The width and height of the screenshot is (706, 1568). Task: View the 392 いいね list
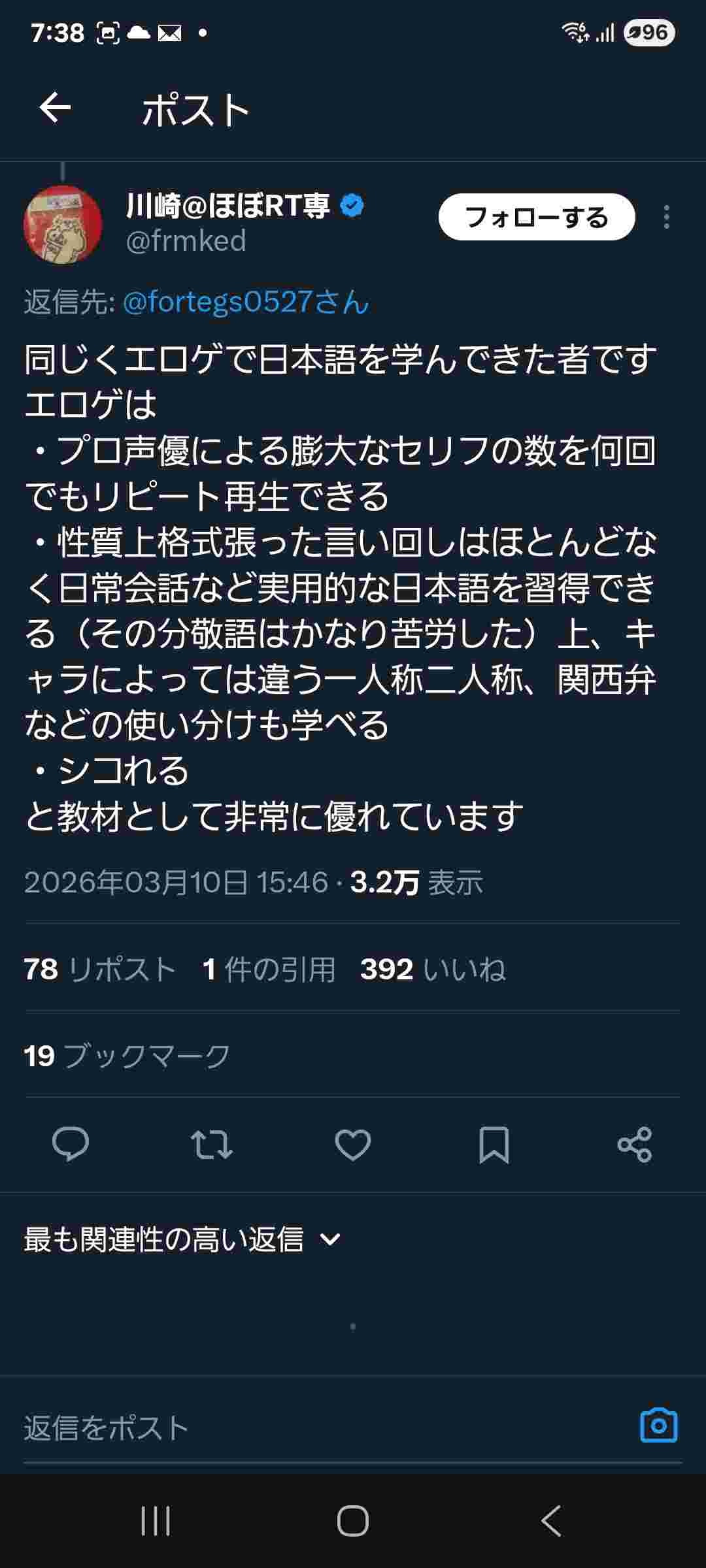[433, 969]
